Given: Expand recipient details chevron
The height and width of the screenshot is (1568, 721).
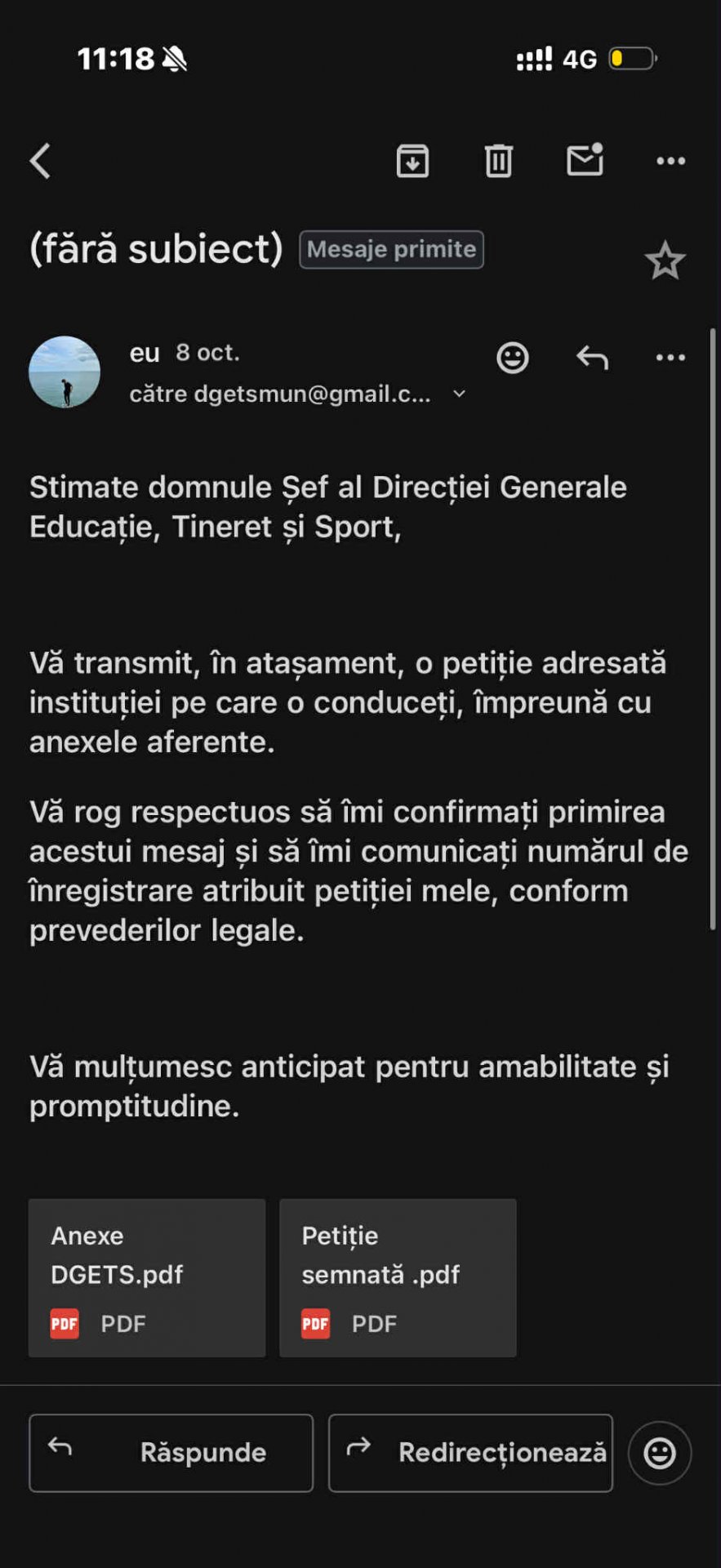Looking at the screenshot, I should tap(460, 394).
